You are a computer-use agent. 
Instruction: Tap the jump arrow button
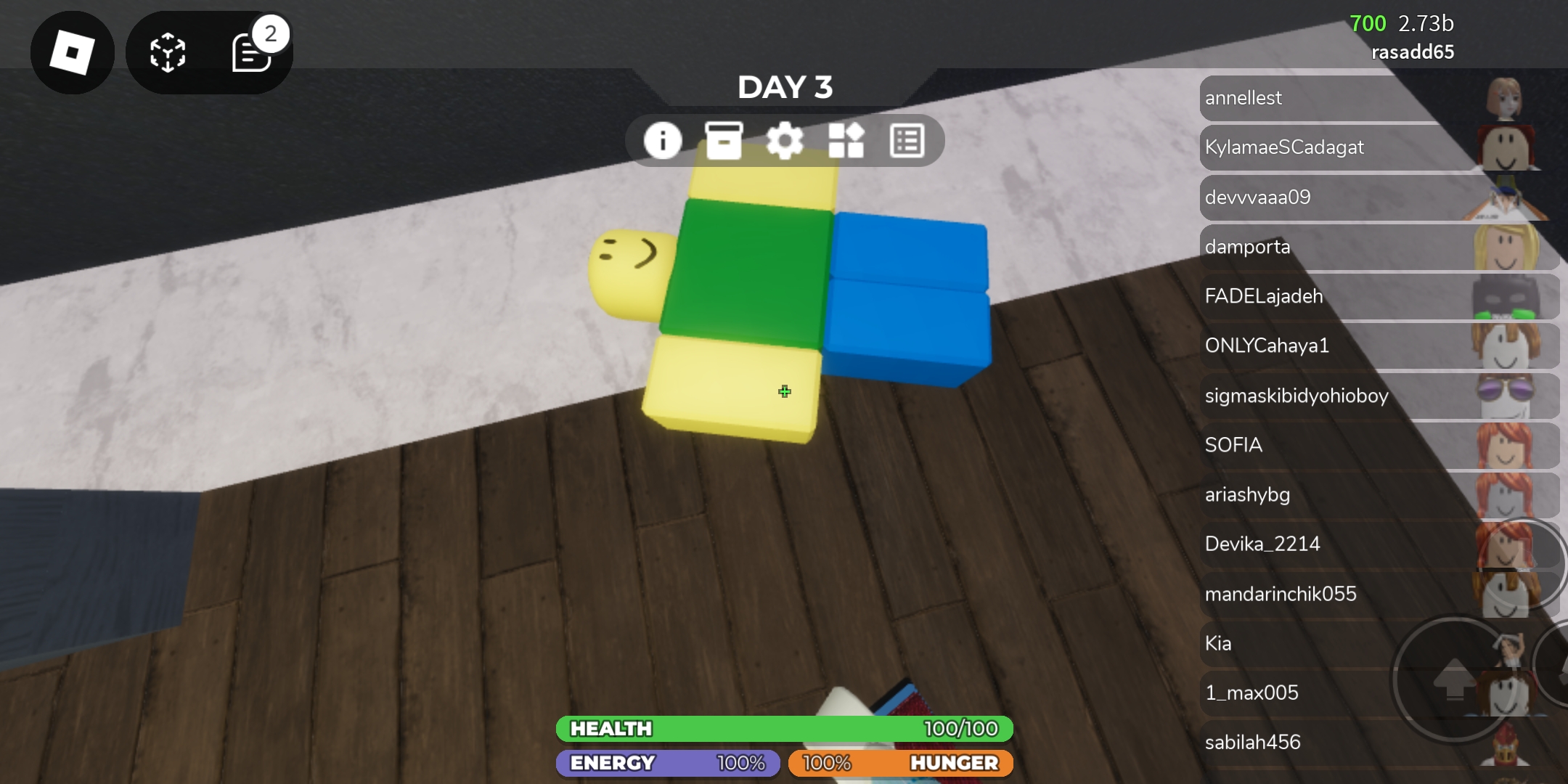(x=1454, y=679)
